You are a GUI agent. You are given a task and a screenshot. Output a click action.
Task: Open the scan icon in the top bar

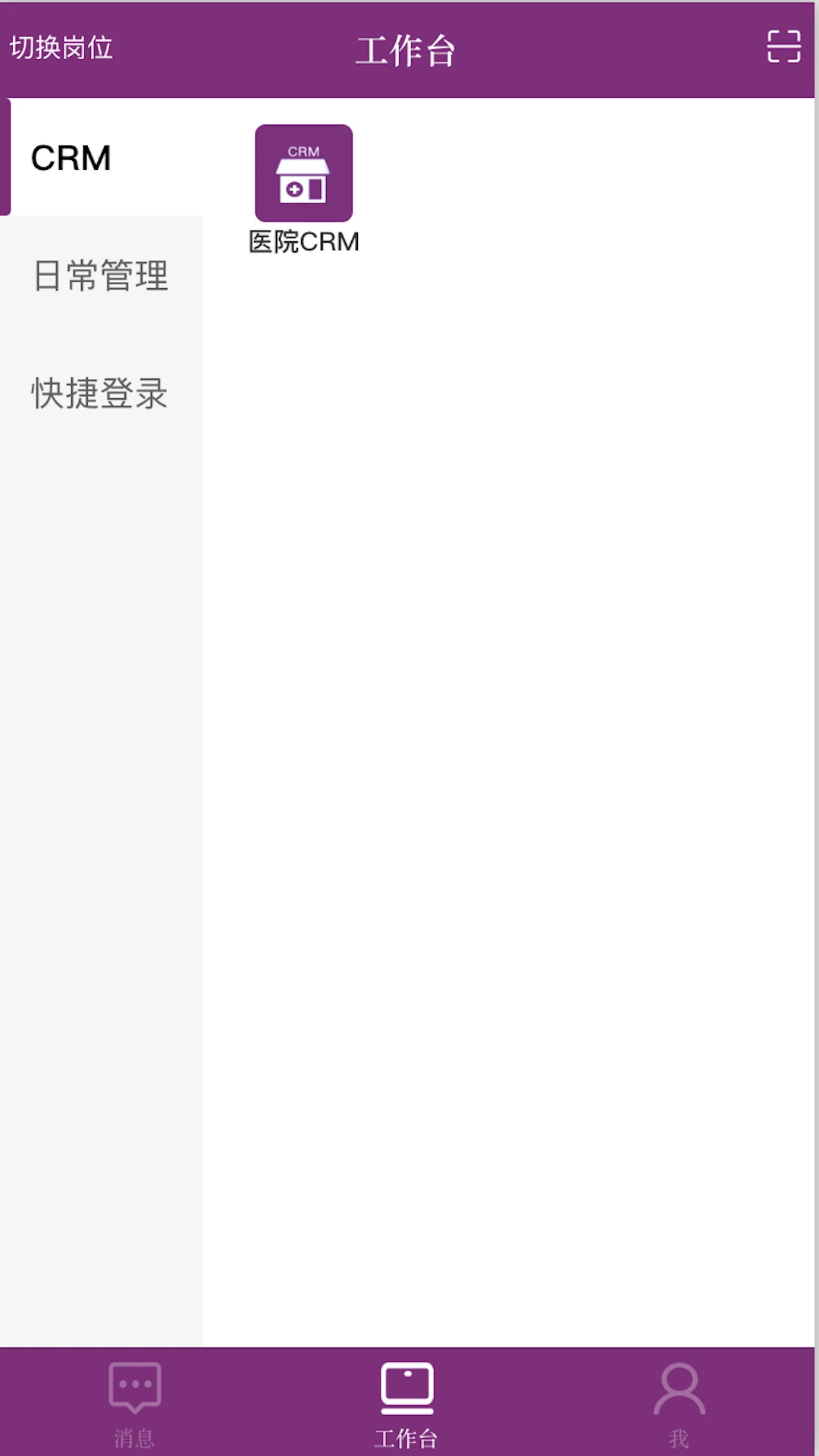point(783,46)
